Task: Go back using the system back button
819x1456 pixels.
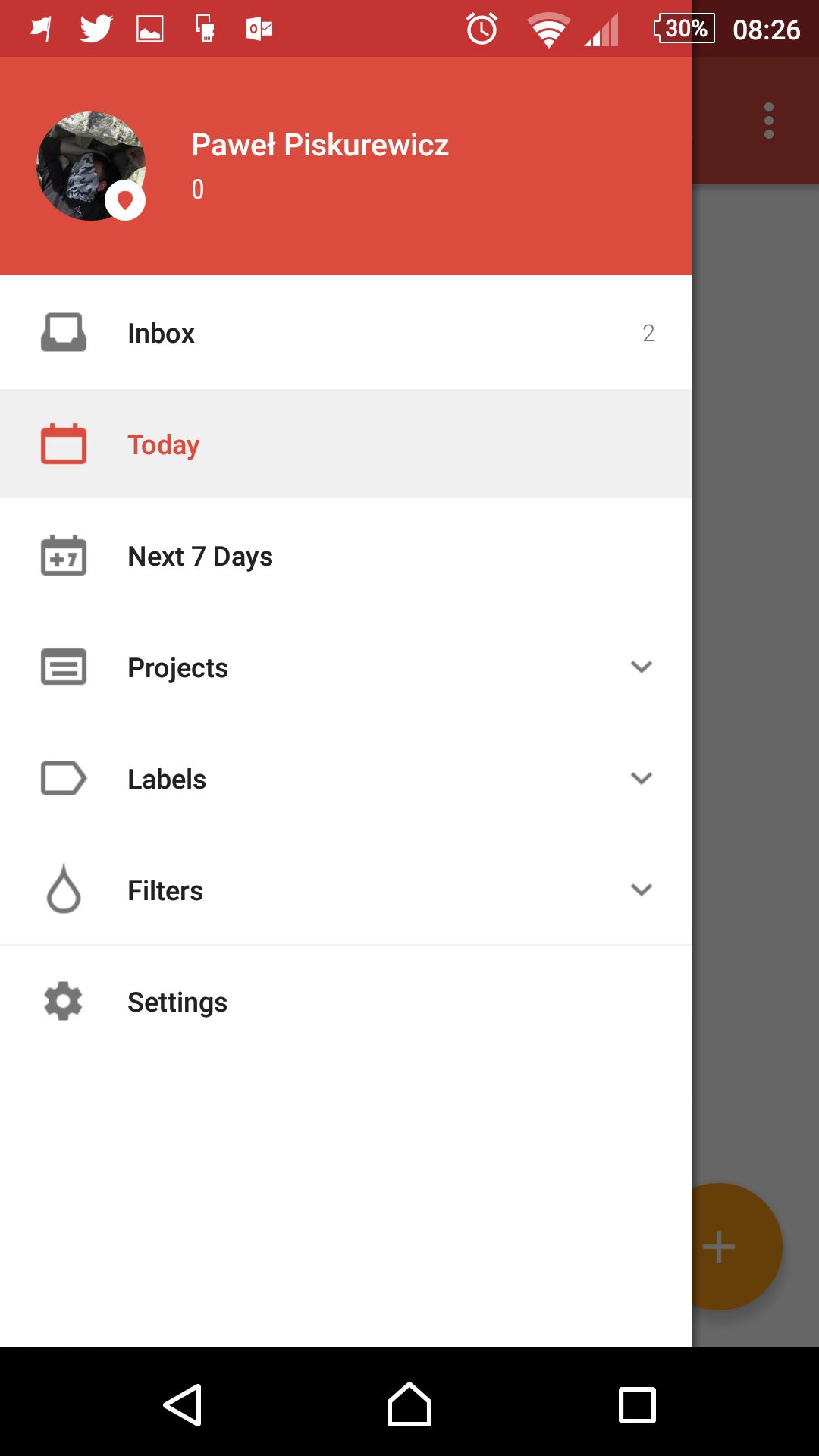Action: 183,1404
